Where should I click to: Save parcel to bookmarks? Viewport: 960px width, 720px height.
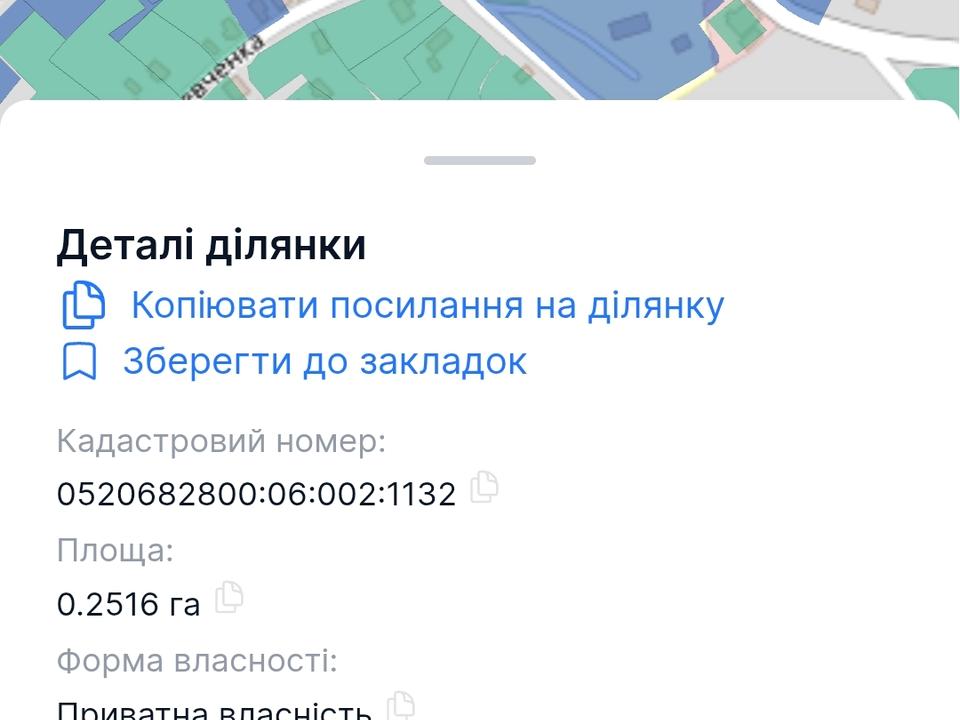pos(323,361)
